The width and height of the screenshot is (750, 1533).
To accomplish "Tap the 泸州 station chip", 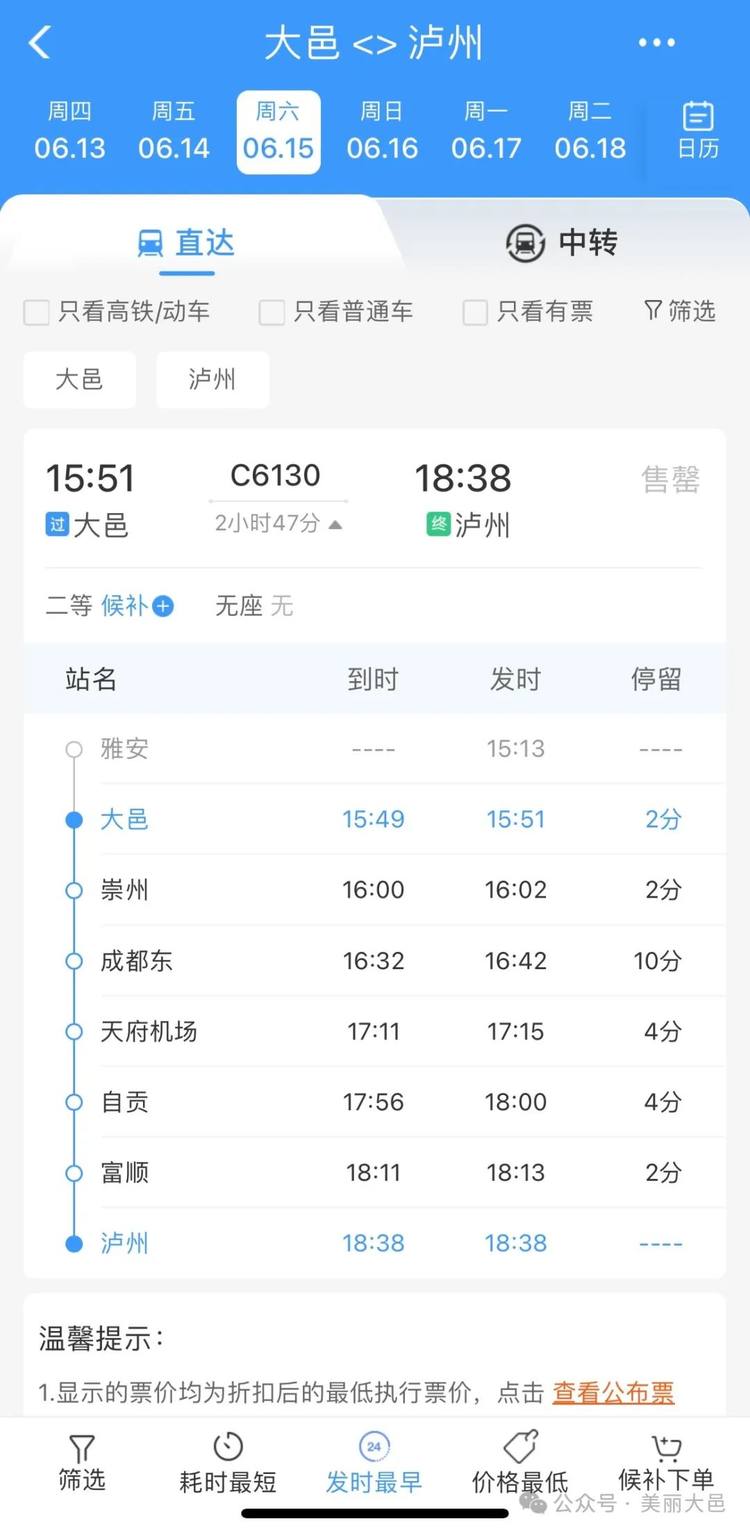I will click(213, 380).
